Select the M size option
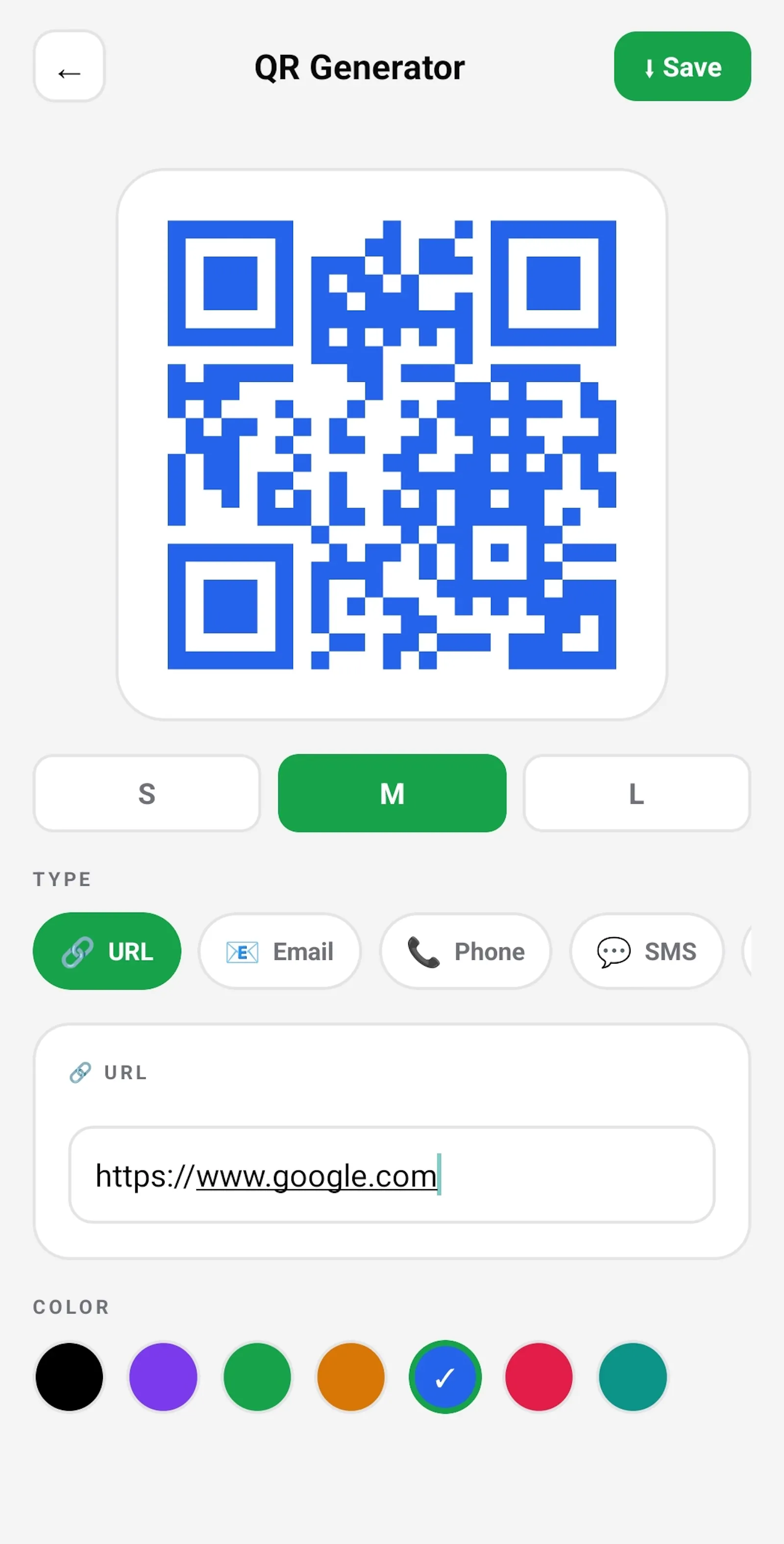This screenshot has height=1544, width=784. (x=392, y=793)
